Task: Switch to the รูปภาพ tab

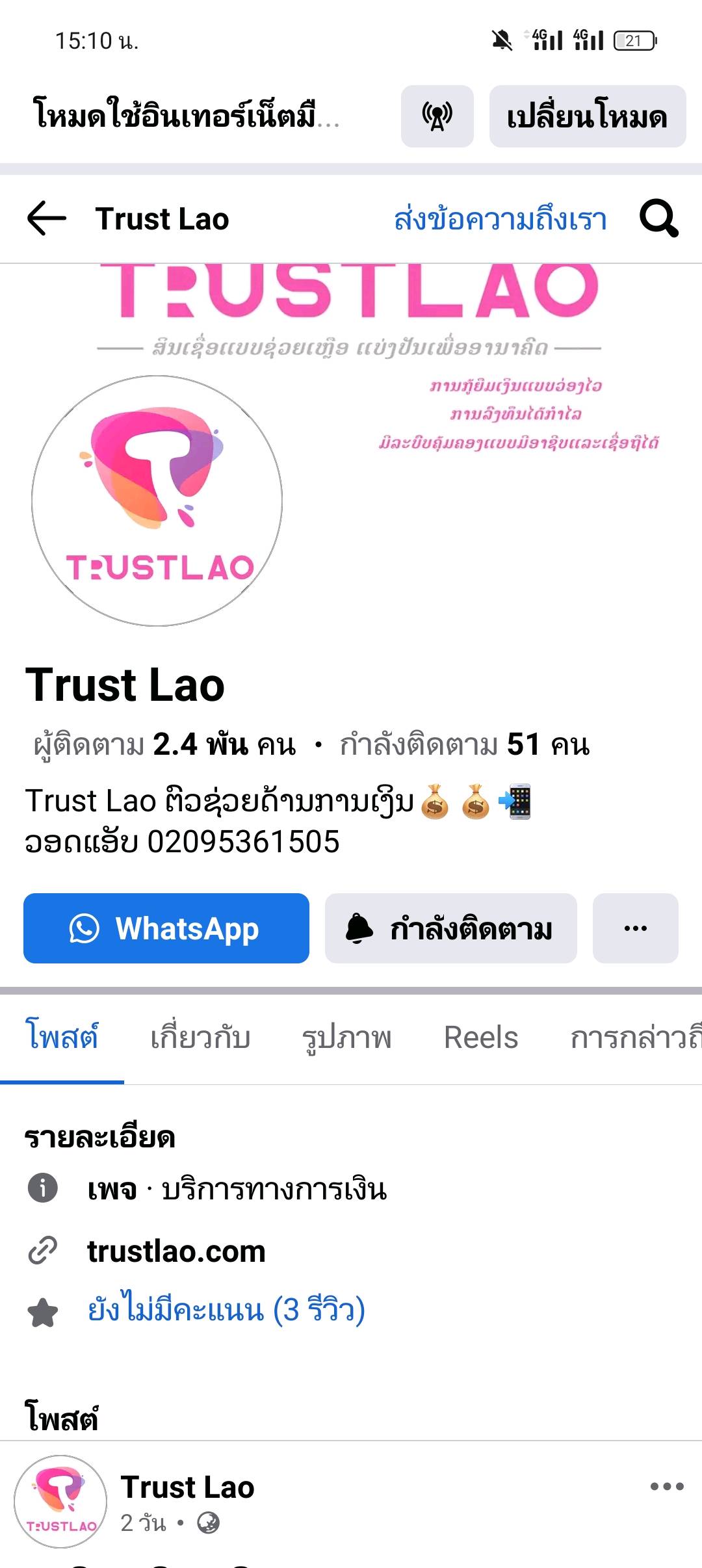Action: (x=346, y=1037)
